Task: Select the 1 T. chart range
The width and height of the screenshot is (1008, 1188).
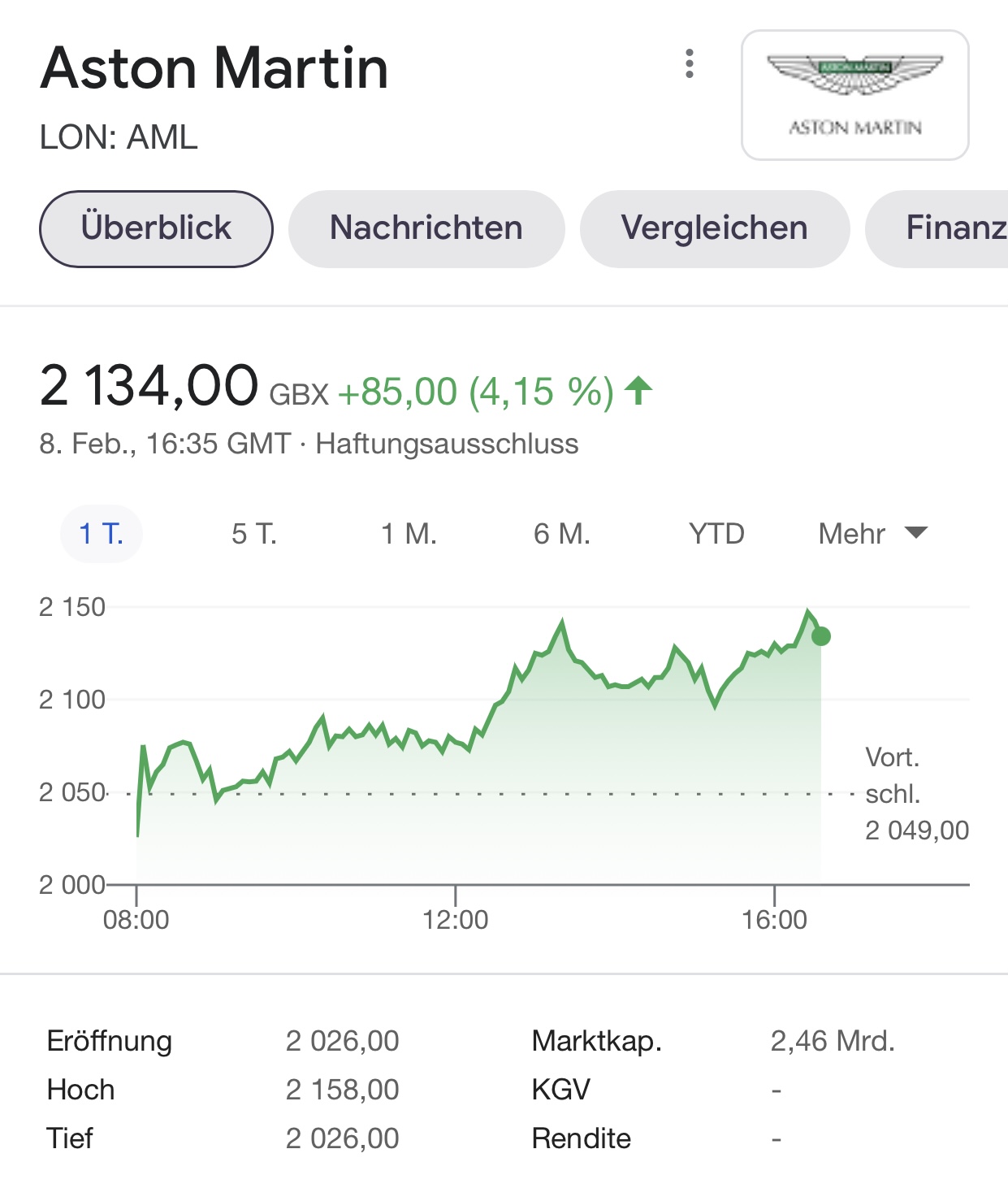Action: (x=102, y=534)
